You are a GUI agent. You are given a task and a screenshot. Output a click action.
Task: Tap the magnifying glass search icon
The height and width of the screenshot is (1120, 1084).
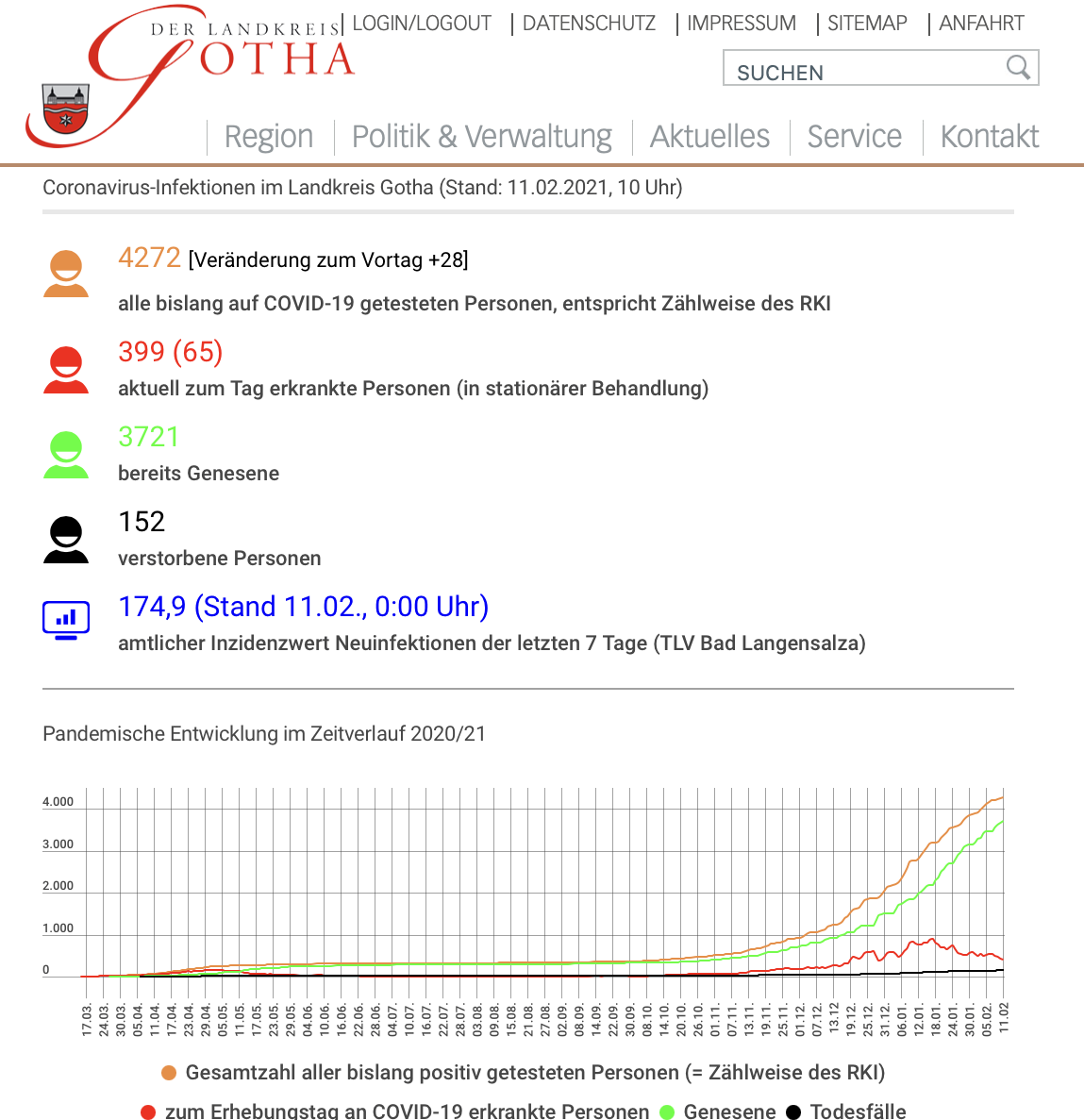1018,67
